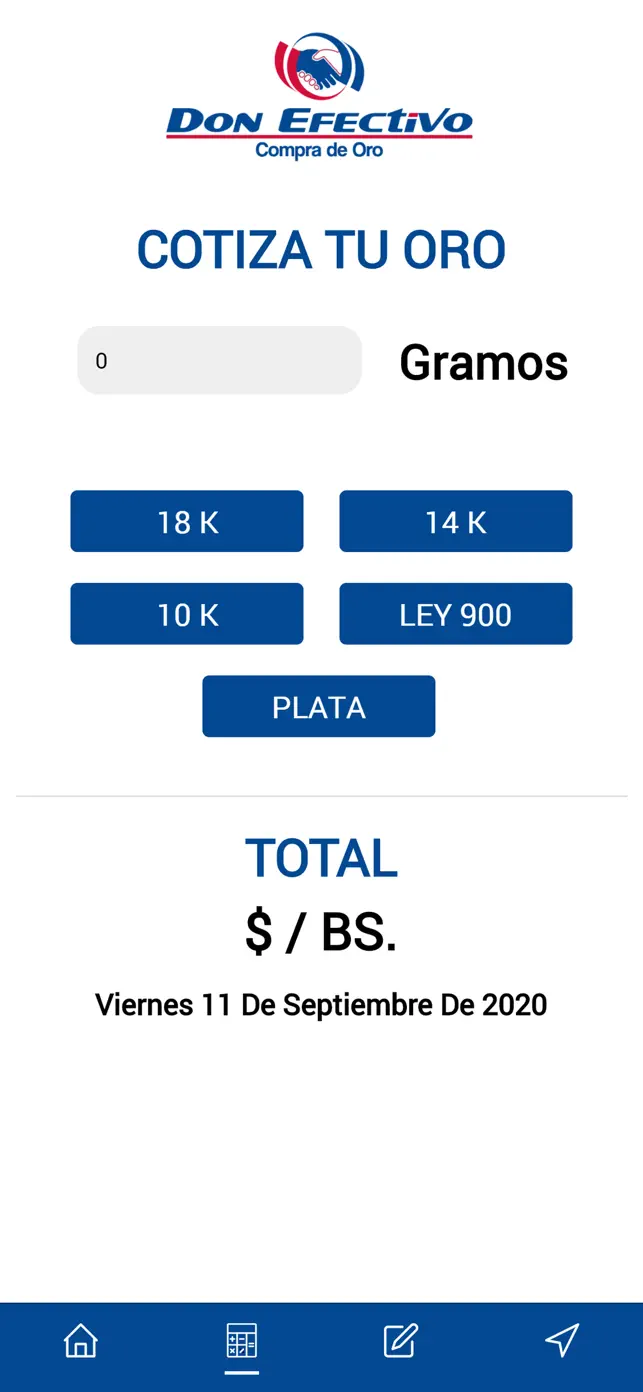Image resolution: width=643 pixels, height=1392 pixels.
Task: Choose the PLATA button
Action: (319, 707)
